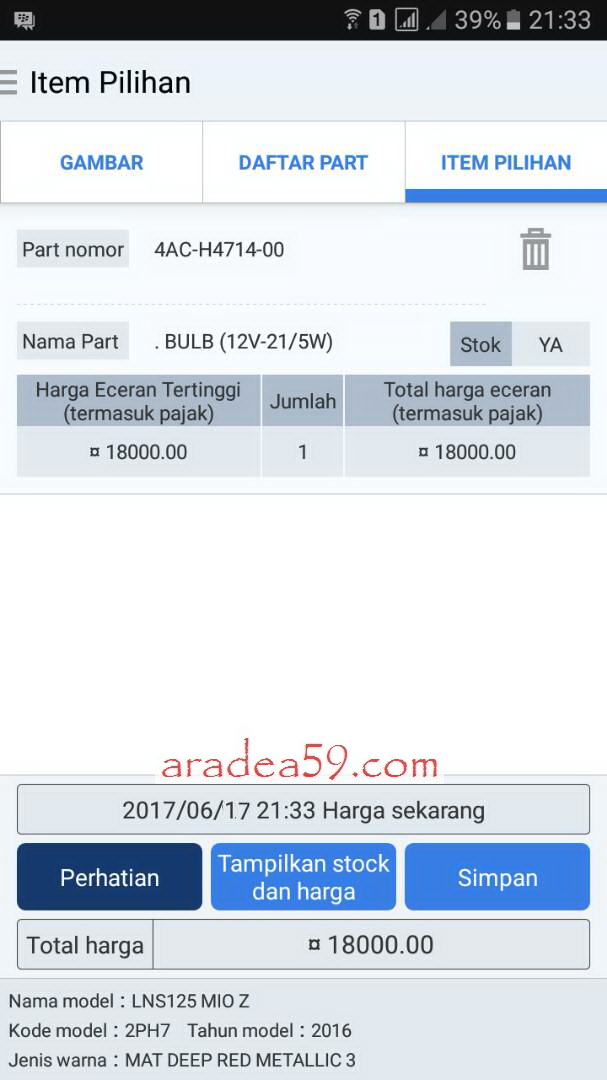Switch to the GAMBAR tab
607x1080 pixels.
pos(102,163)
